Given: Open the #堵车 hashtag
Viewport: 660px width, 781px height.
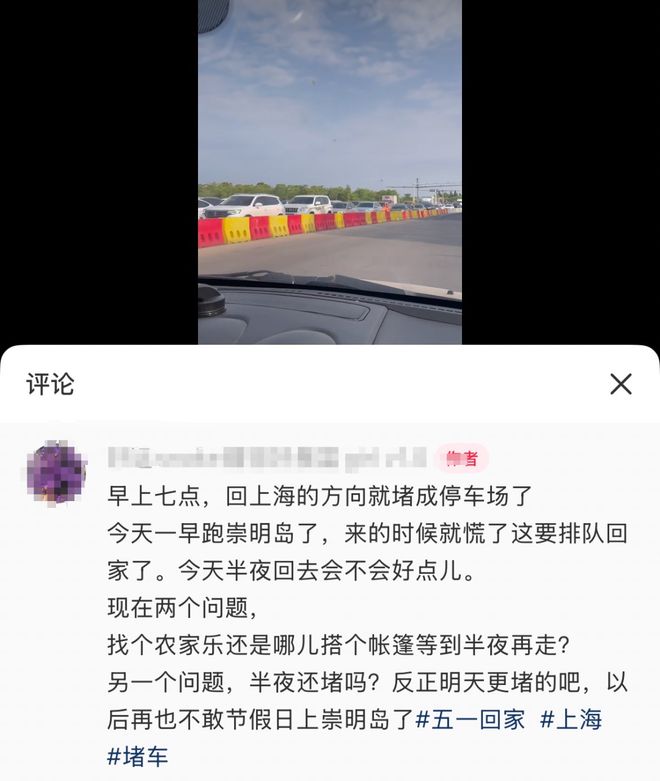Looking at the screenshot, I should (x=138, y=756).
